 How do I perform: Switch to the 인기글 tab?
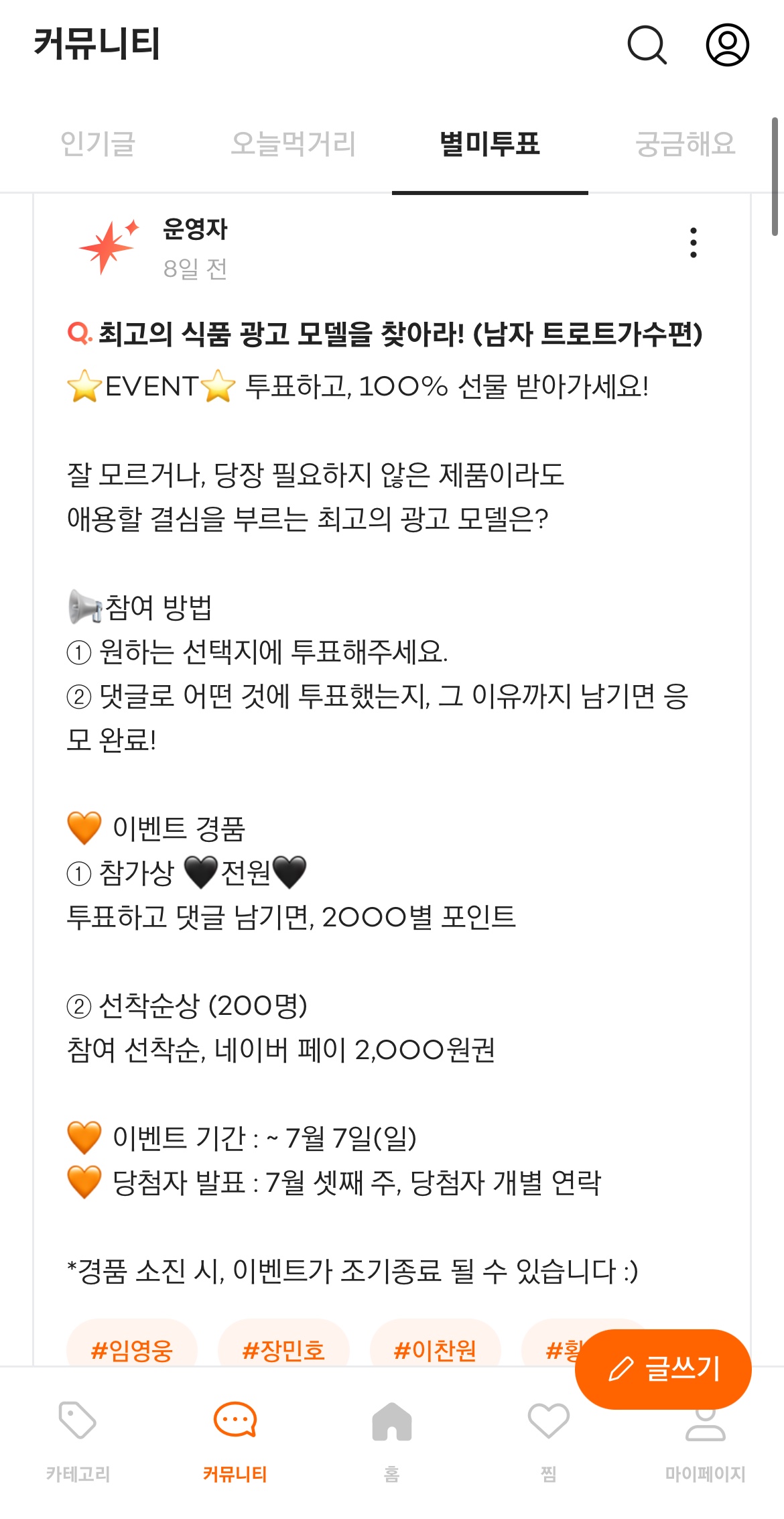99,145
